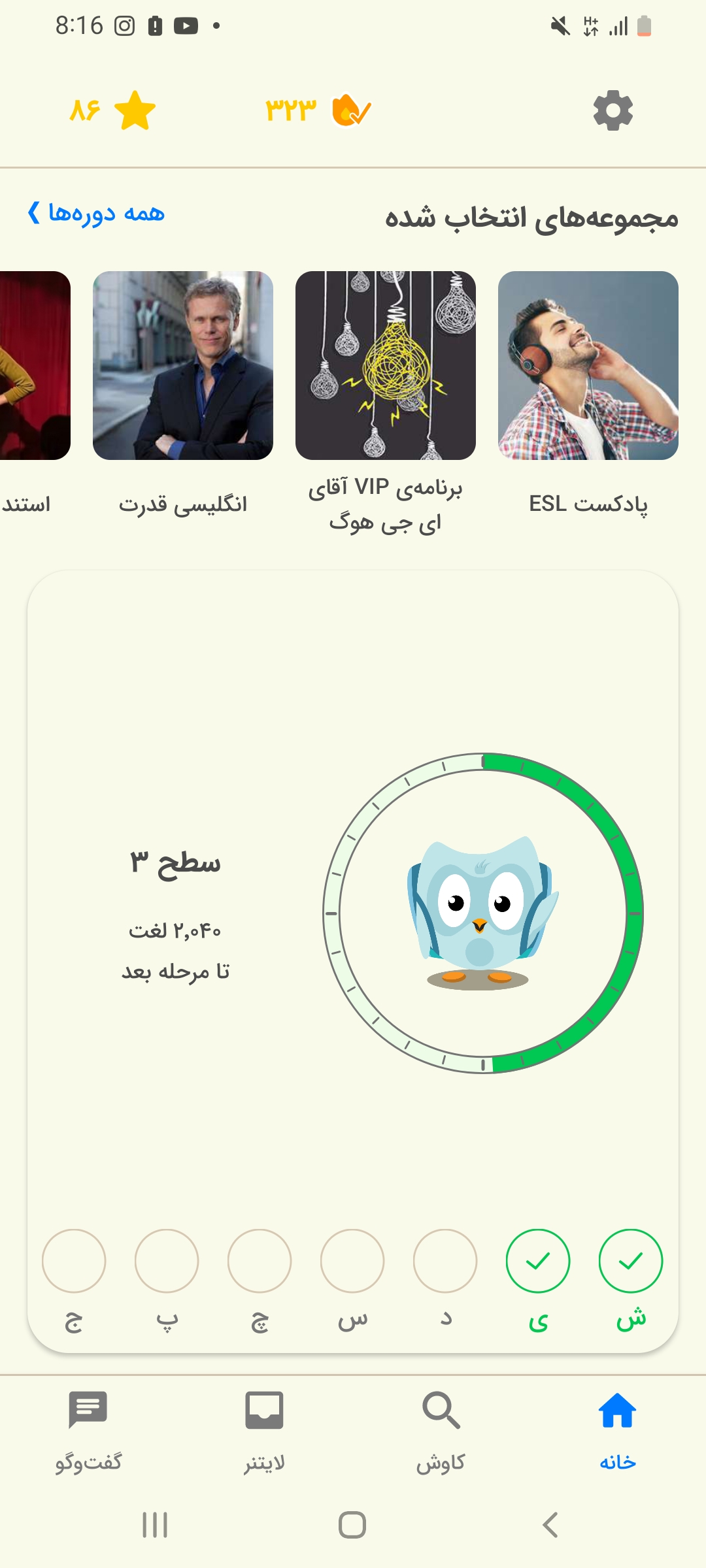
Task: Switch to the خانه tab
Action: coord(617,1431)
